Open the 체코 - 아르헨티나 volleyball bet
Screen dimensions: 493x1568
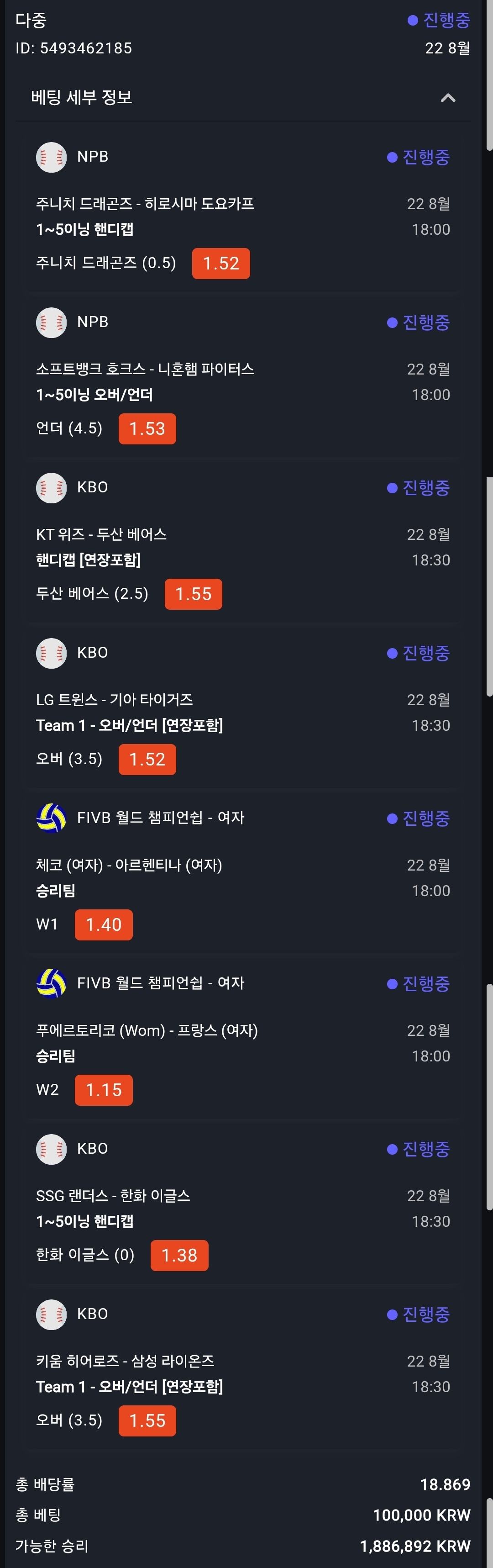pos(129,865)
